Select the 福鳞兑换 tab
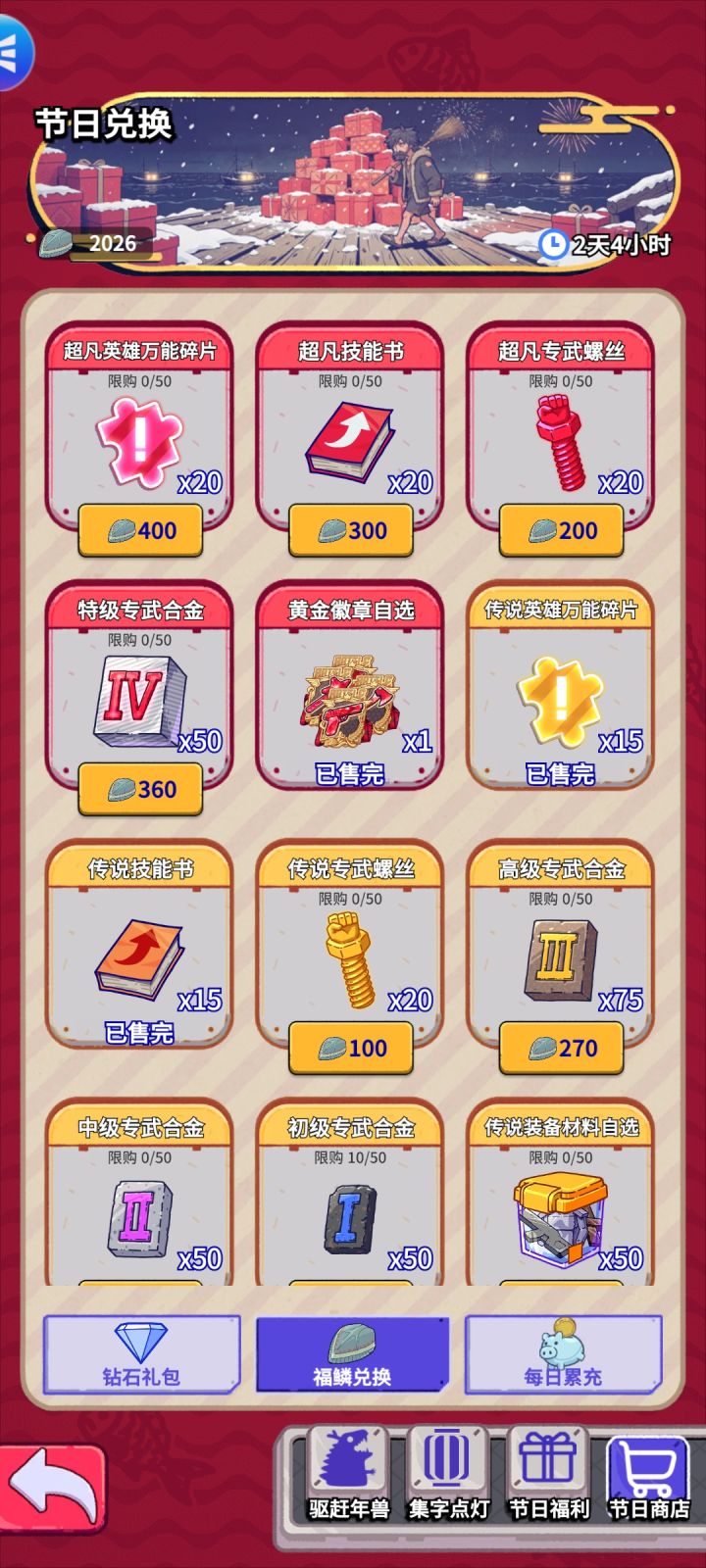706x1568 pixels. click(x=351, y=1354)
